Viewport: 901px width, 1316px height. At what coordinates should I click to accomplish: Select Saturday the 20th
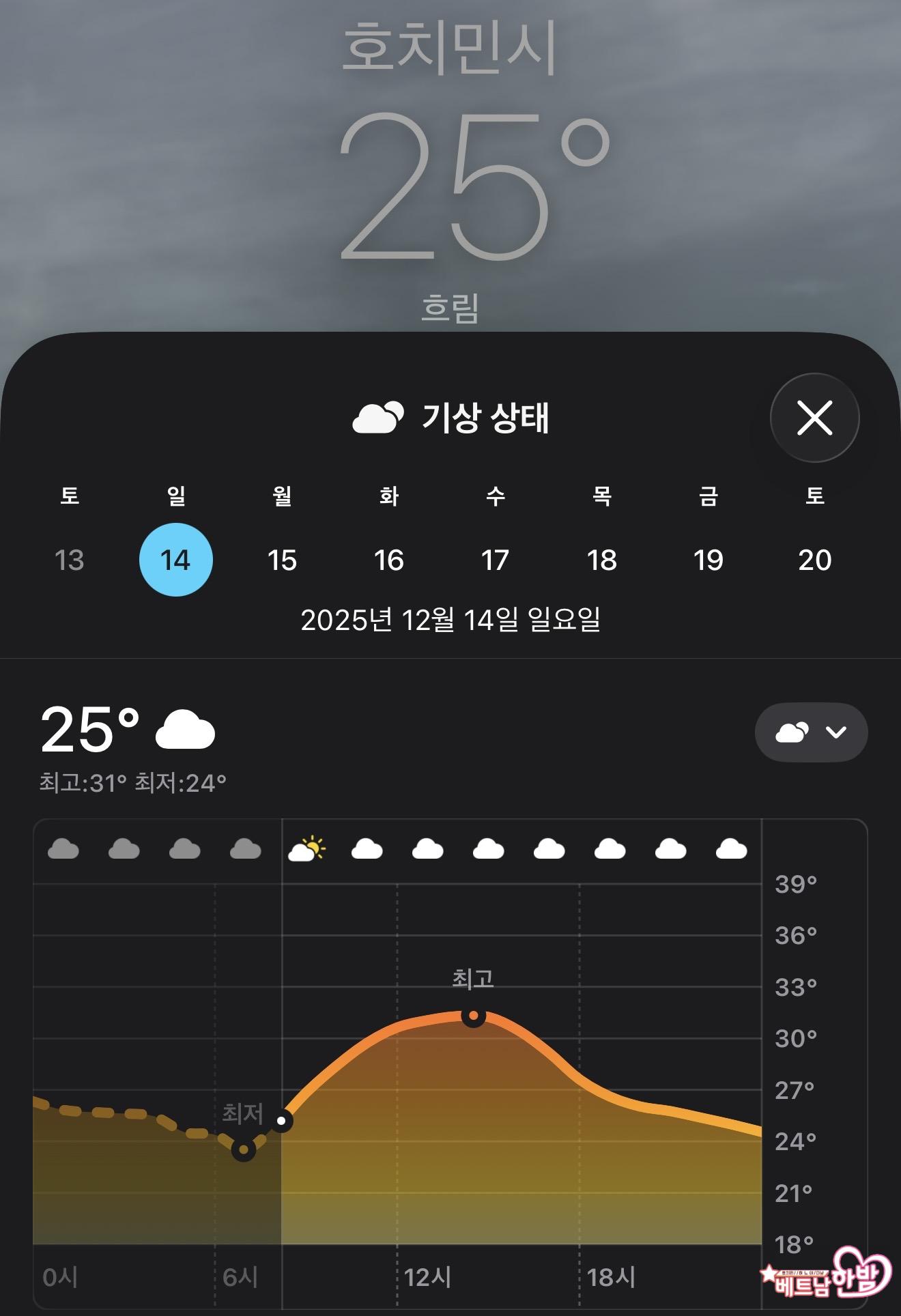[814, 560]
